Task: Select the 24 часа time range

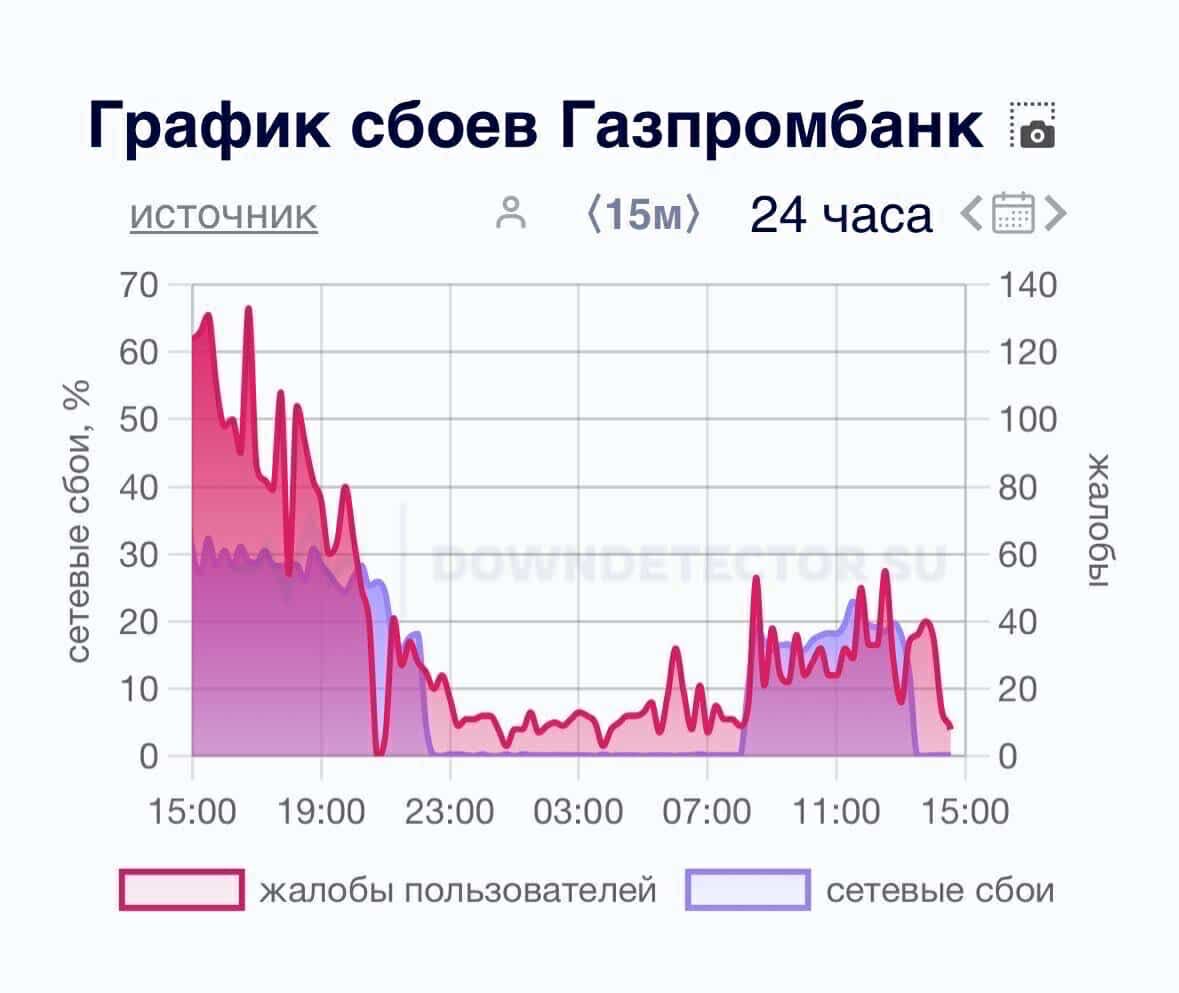Action: click(840, 214)
